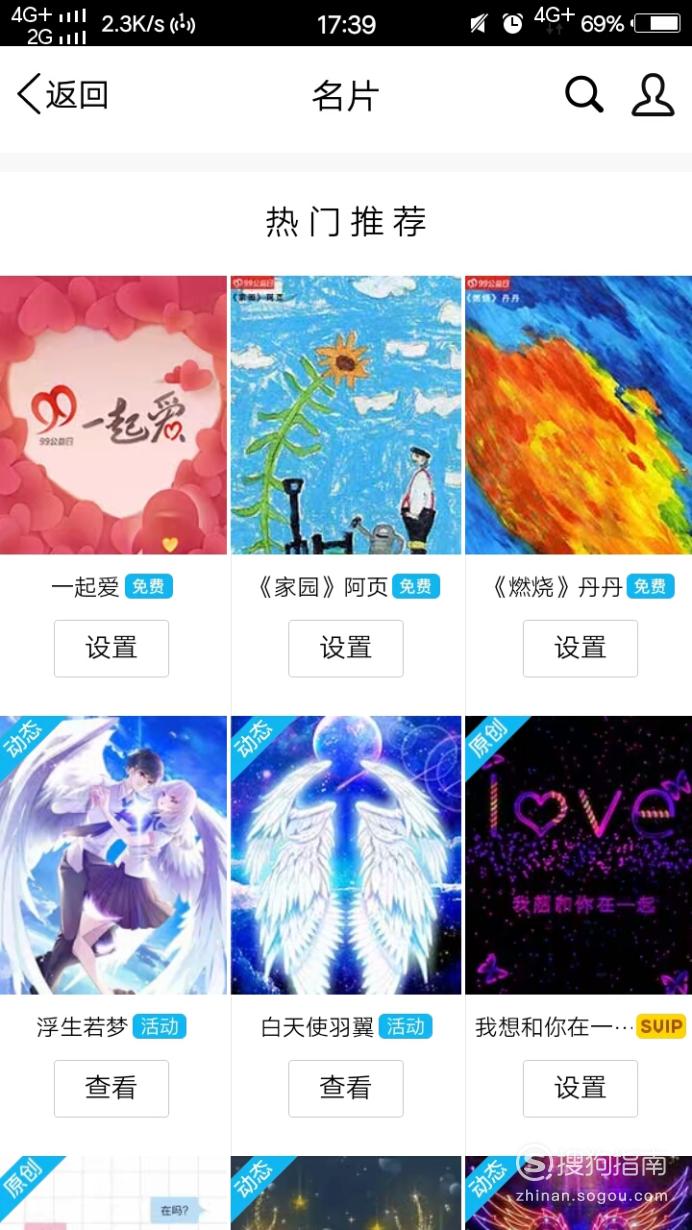
Task: Open the 我想和你在一… card image
Action: coord(579,855)
